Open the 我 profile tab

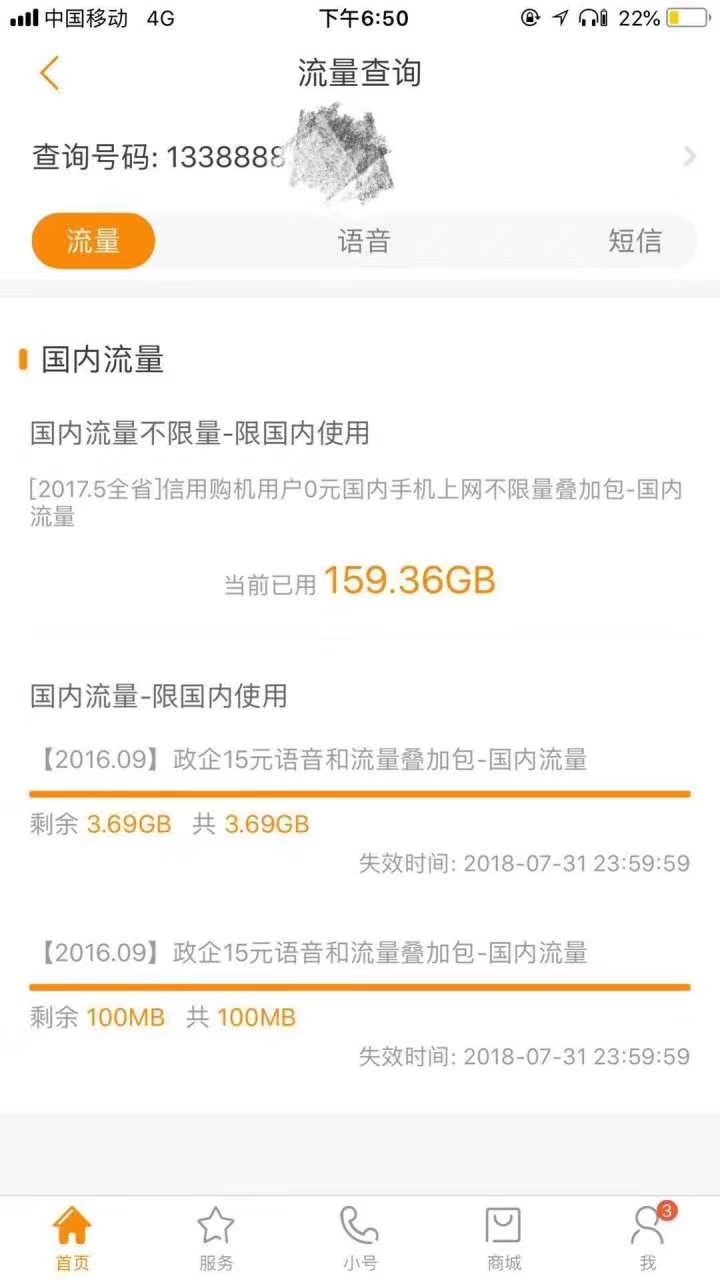coord(648,1238)
